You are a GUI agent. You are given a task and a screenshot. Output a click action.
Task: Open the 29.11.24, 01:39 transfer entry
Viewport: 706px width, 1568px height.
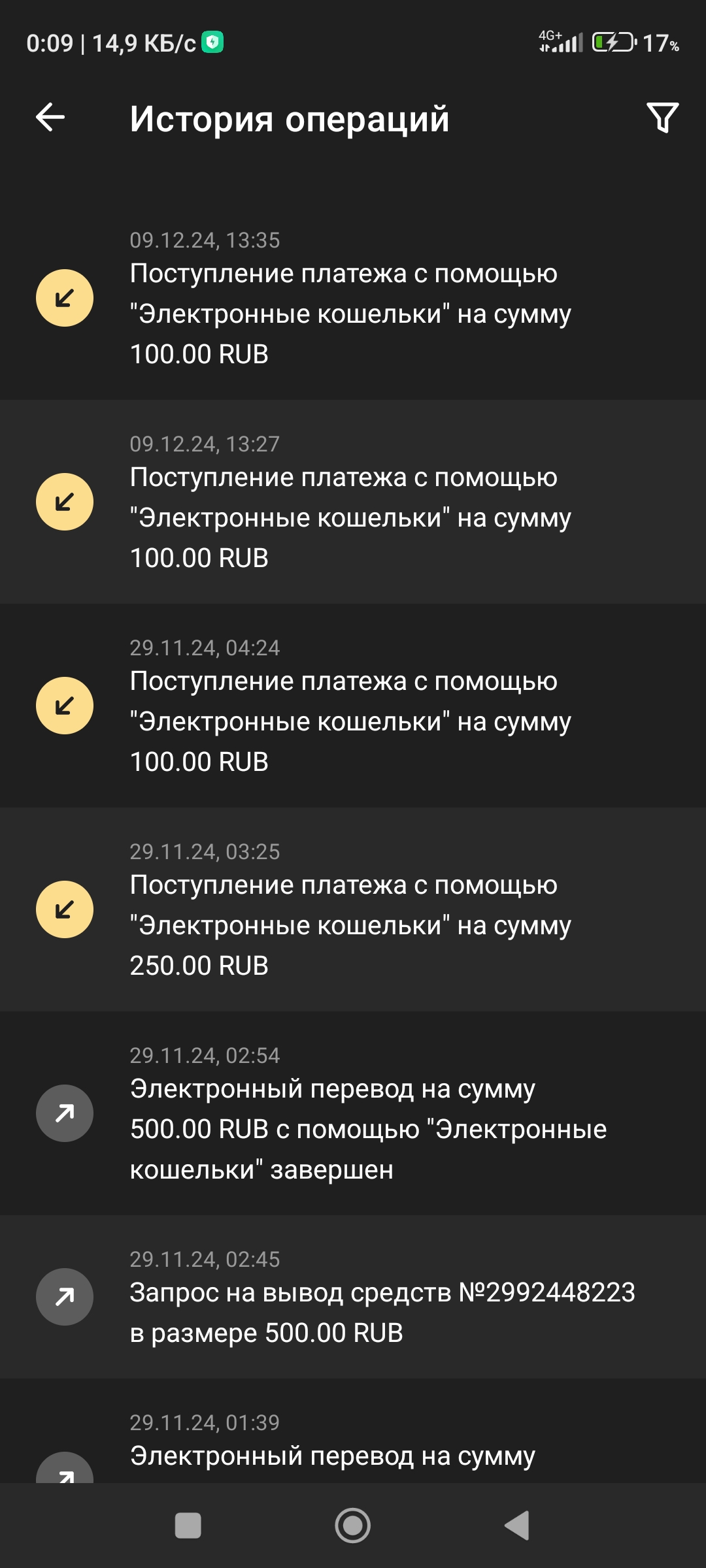click(x=353, y=1447)
